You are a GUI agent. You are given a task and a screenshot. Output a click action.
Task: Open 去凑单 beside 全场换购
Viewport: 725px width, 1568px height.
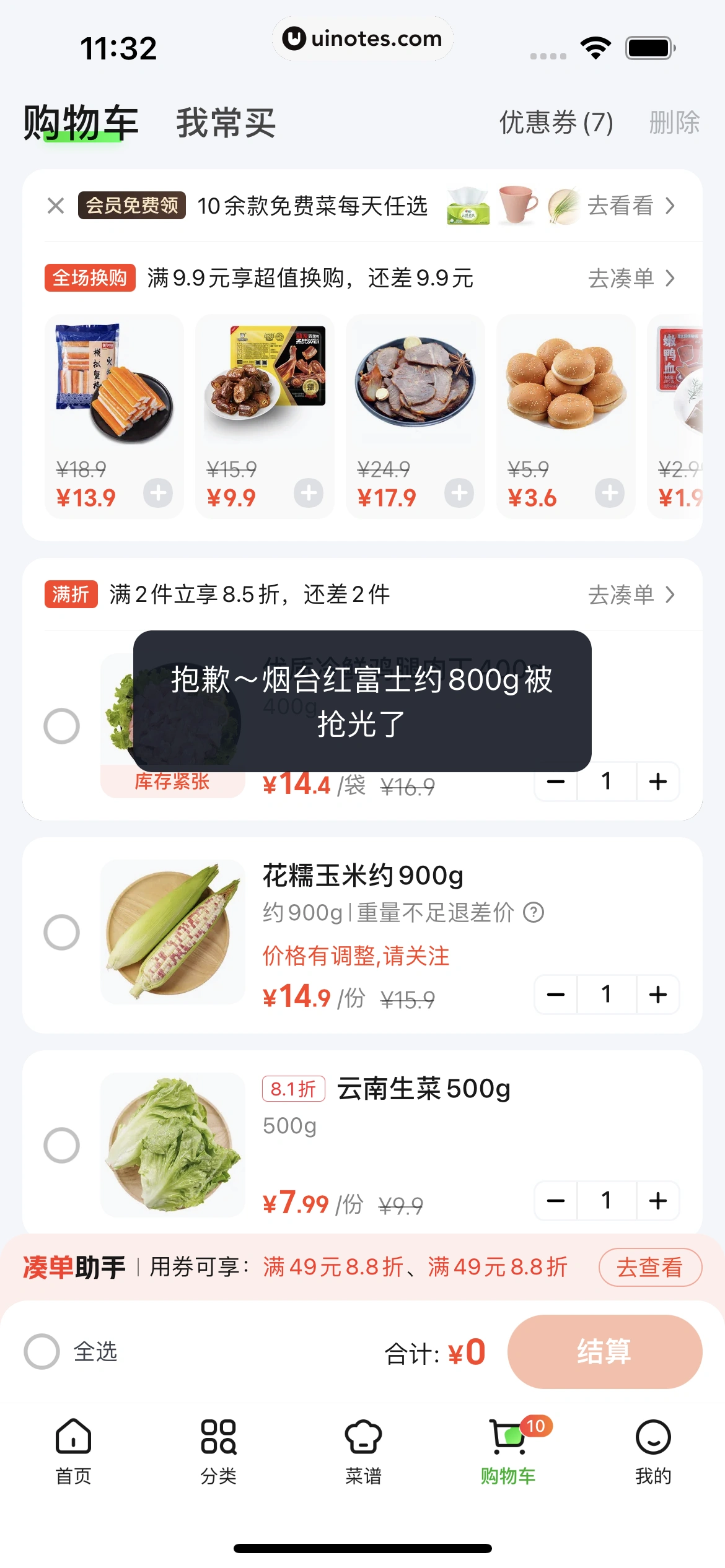pos(631,279)
